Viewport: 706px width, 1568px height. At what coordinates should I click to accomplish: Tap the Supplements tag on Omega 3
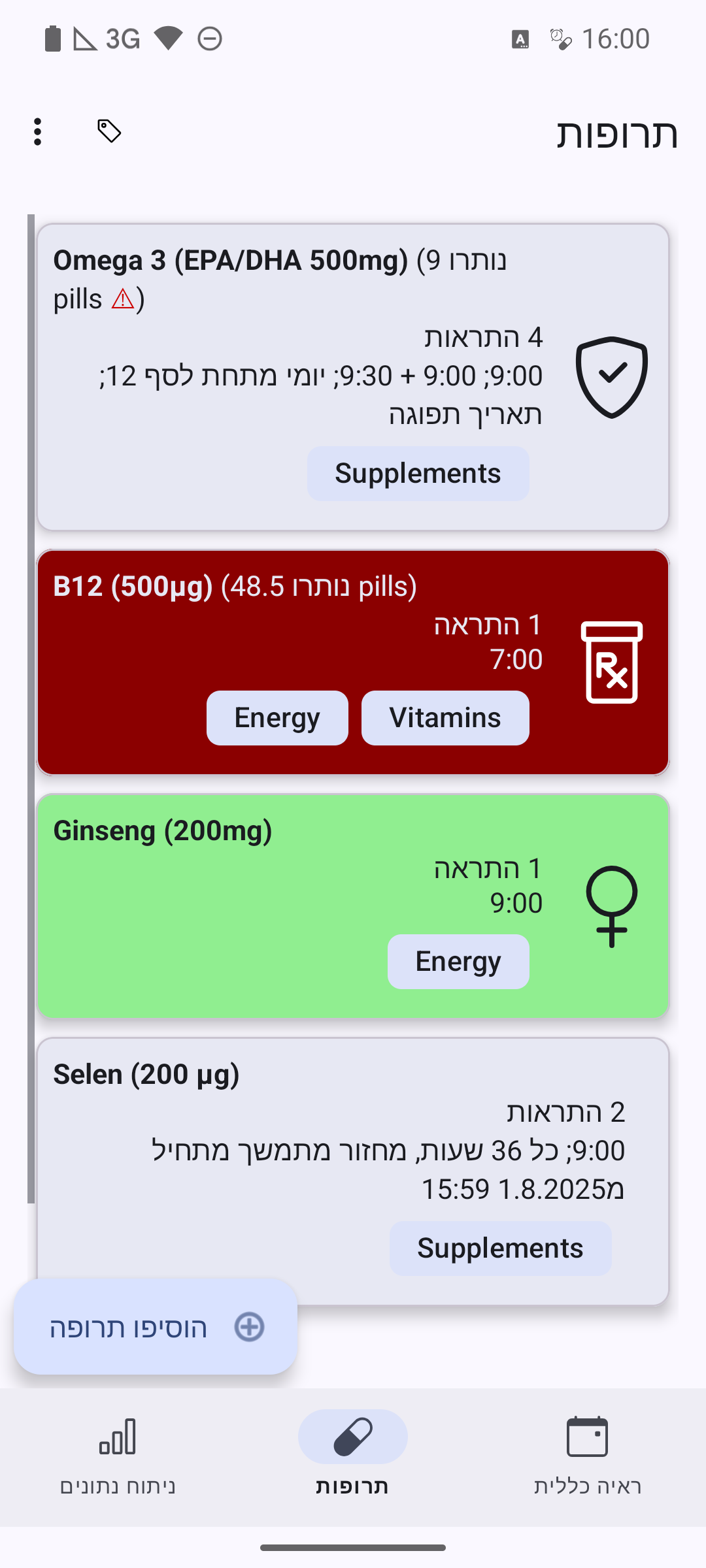(x=418, y=474)
